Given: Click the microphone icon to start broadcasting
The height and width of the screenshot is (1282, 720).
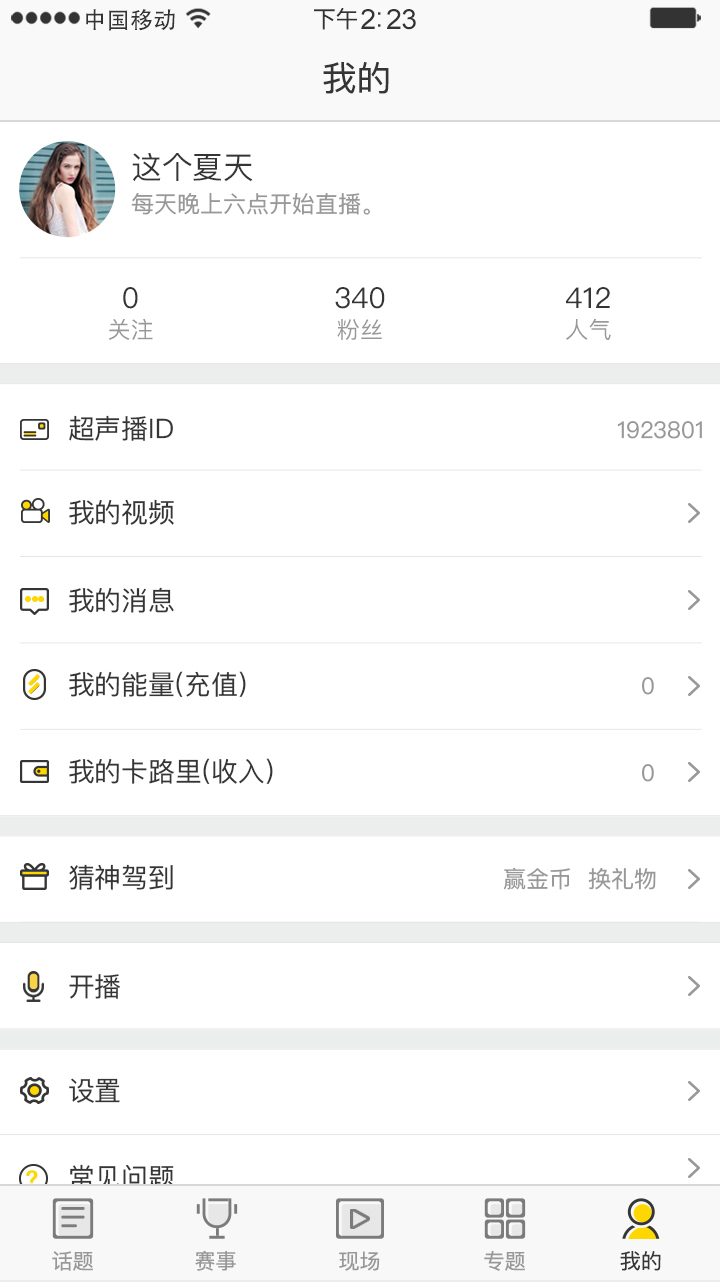Looking at the screenshot, I should click(34, 986).
